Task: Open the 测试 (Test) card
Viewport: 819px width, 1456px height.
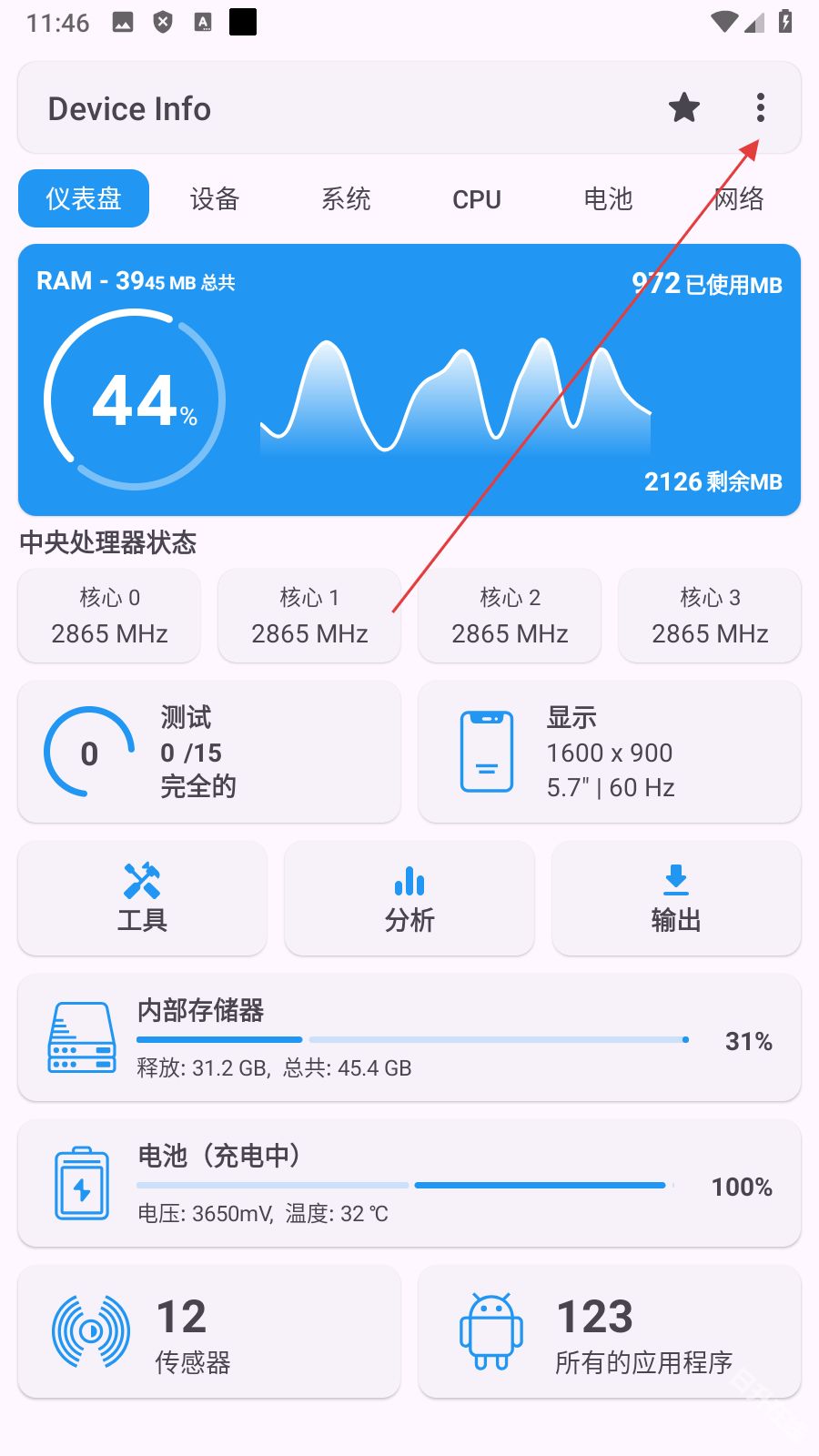Action: point(208,752)
